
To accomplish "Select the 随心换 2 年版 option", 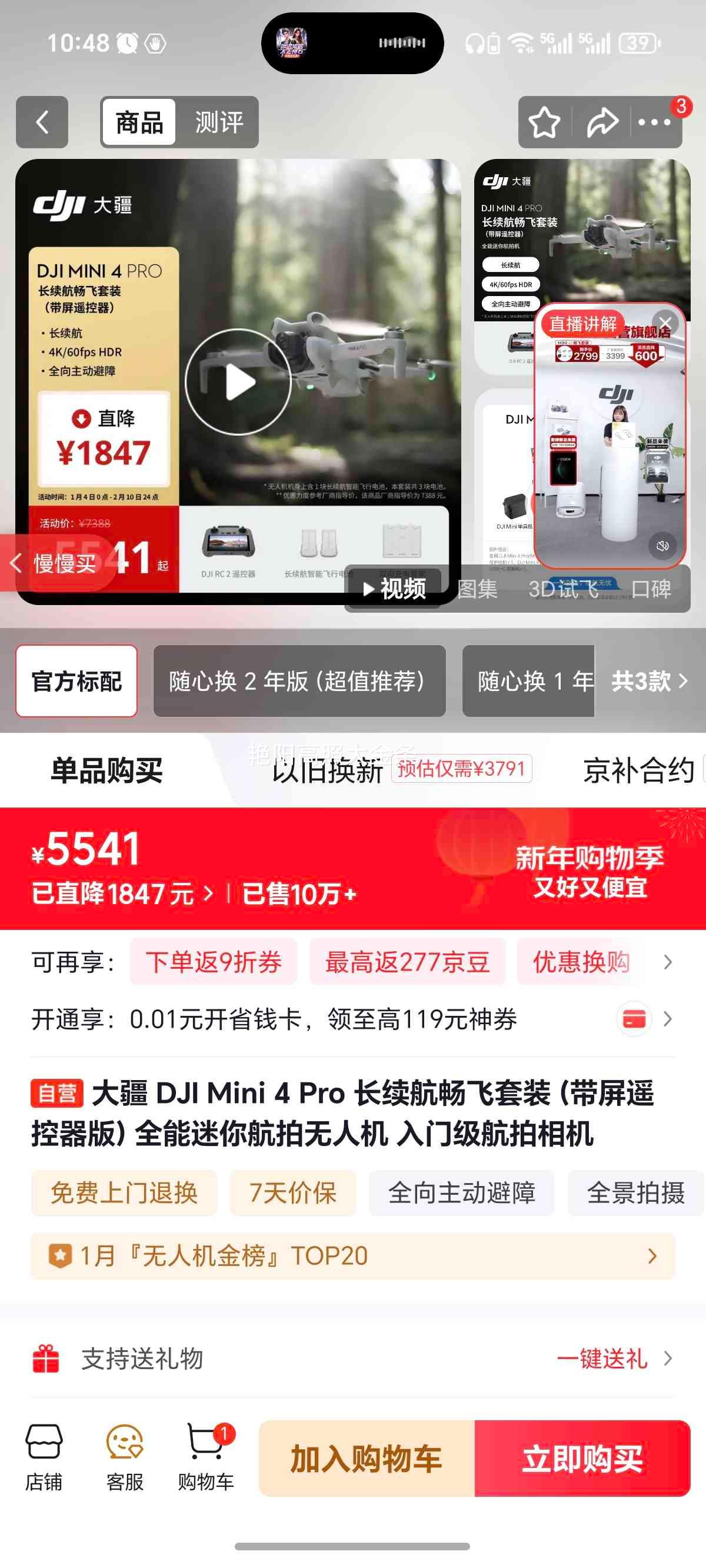I will [x=298, y=681].
